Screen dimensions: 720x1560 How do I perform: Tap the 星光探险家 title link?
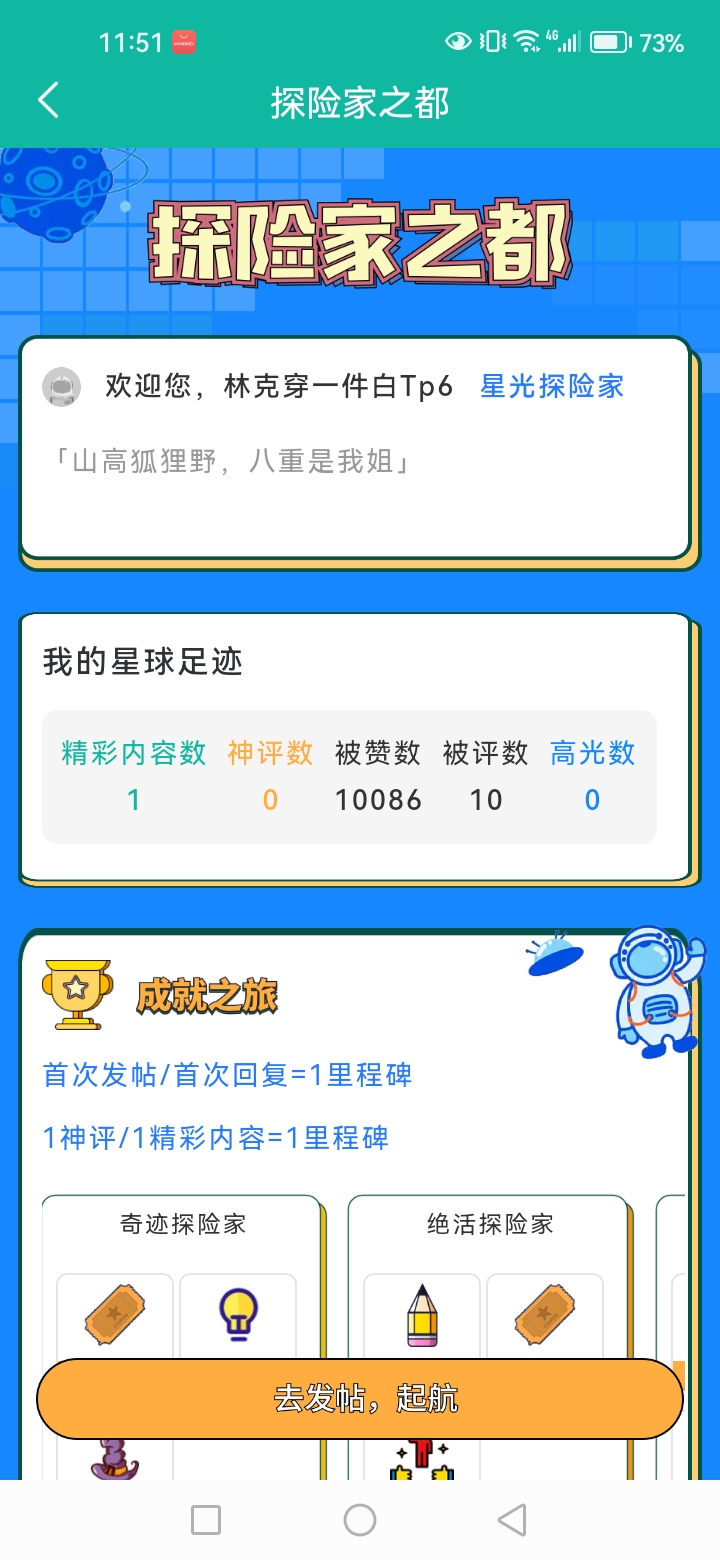point(552,387)
